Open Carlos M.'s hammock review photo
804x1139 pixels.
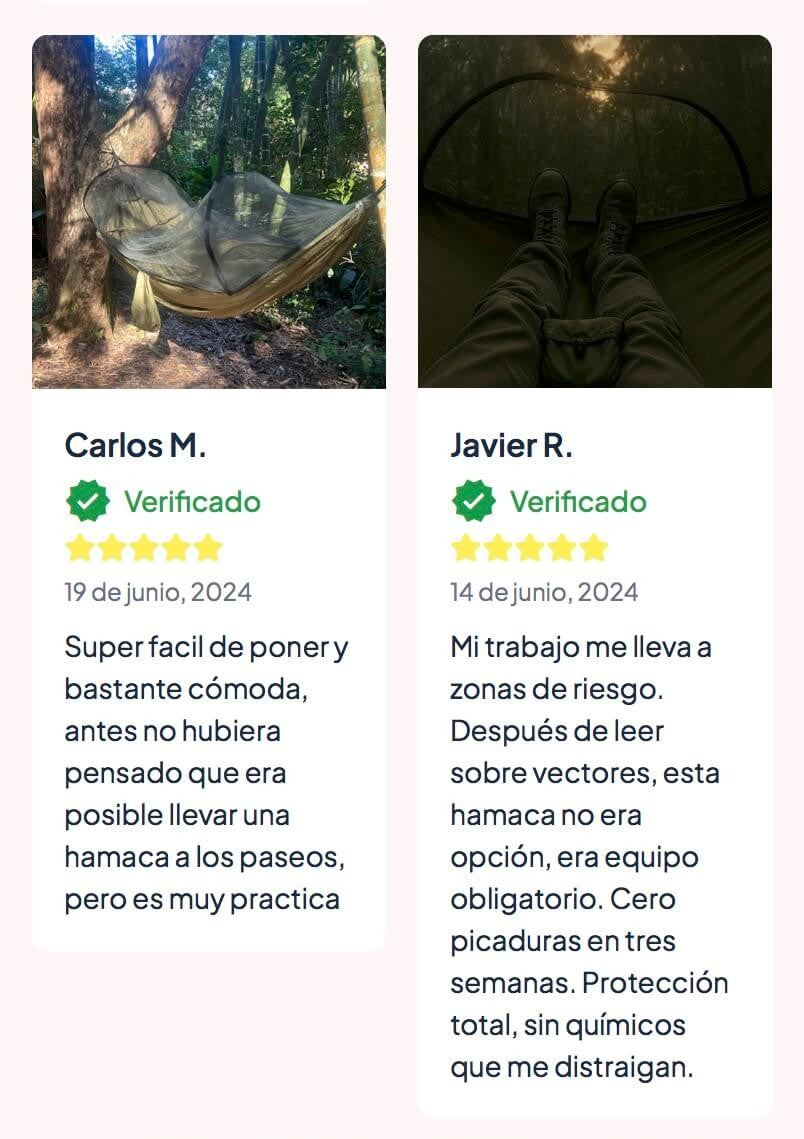point(208,212)
